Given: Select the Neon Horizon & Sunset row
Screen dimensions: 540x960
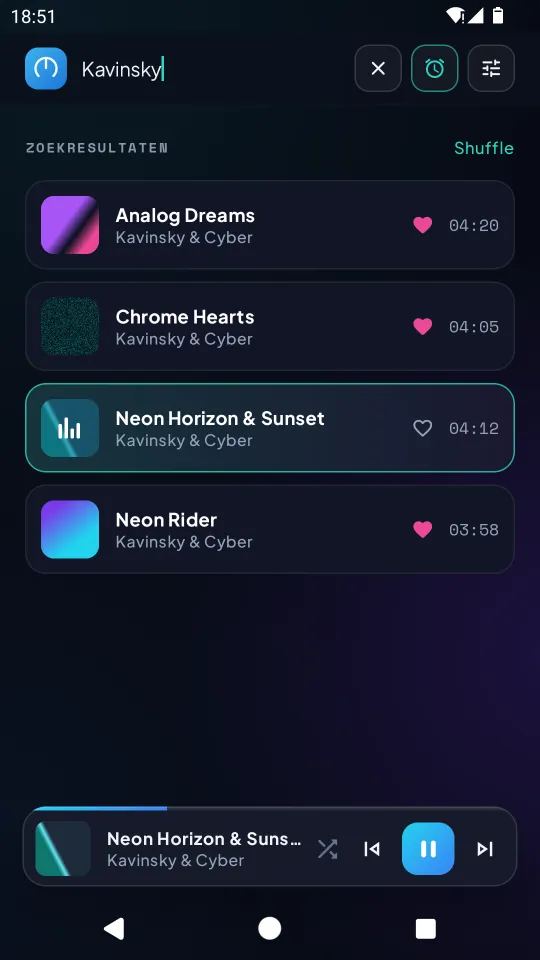Looking at the screenshot, I should (x=270, y=427).
